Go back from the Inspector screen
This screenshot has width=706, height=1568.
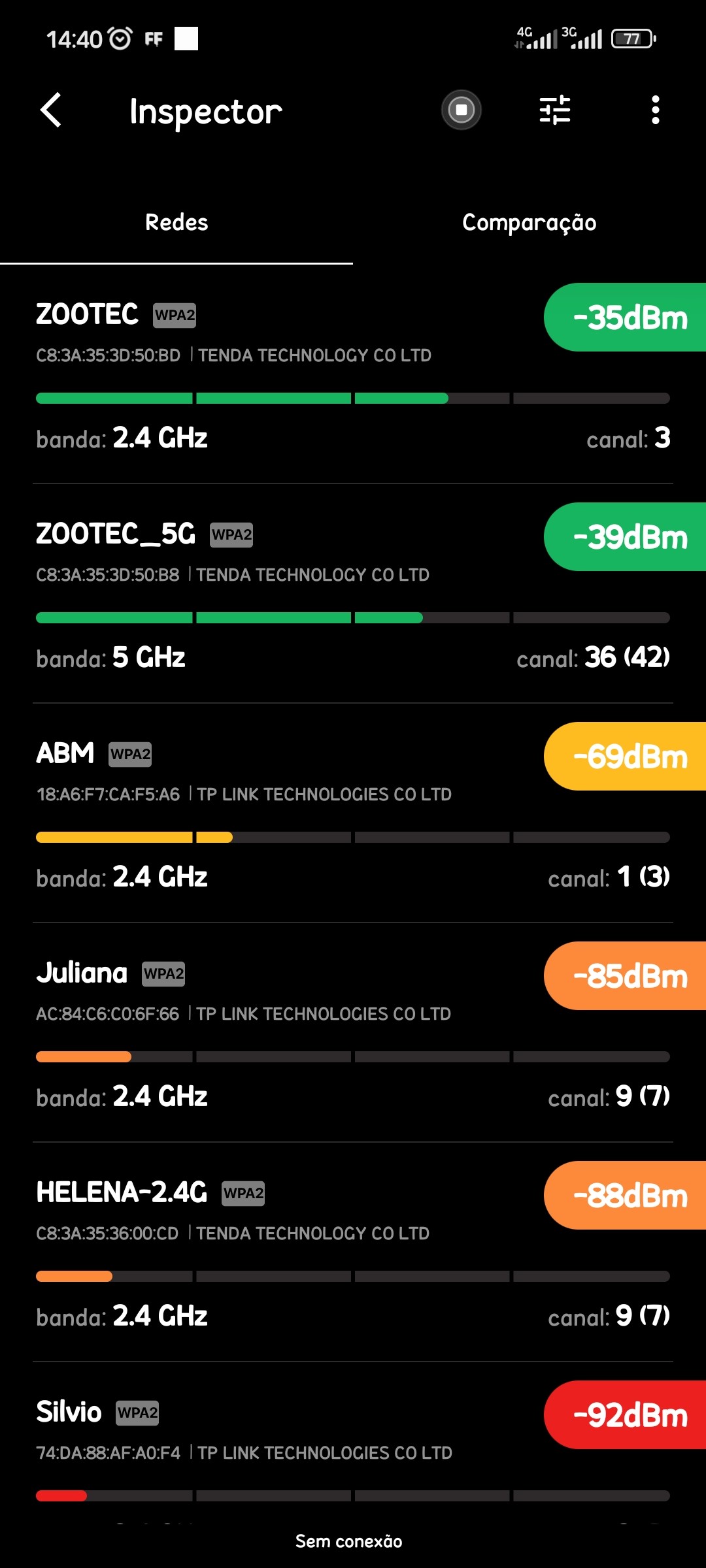tap(51, 110)
